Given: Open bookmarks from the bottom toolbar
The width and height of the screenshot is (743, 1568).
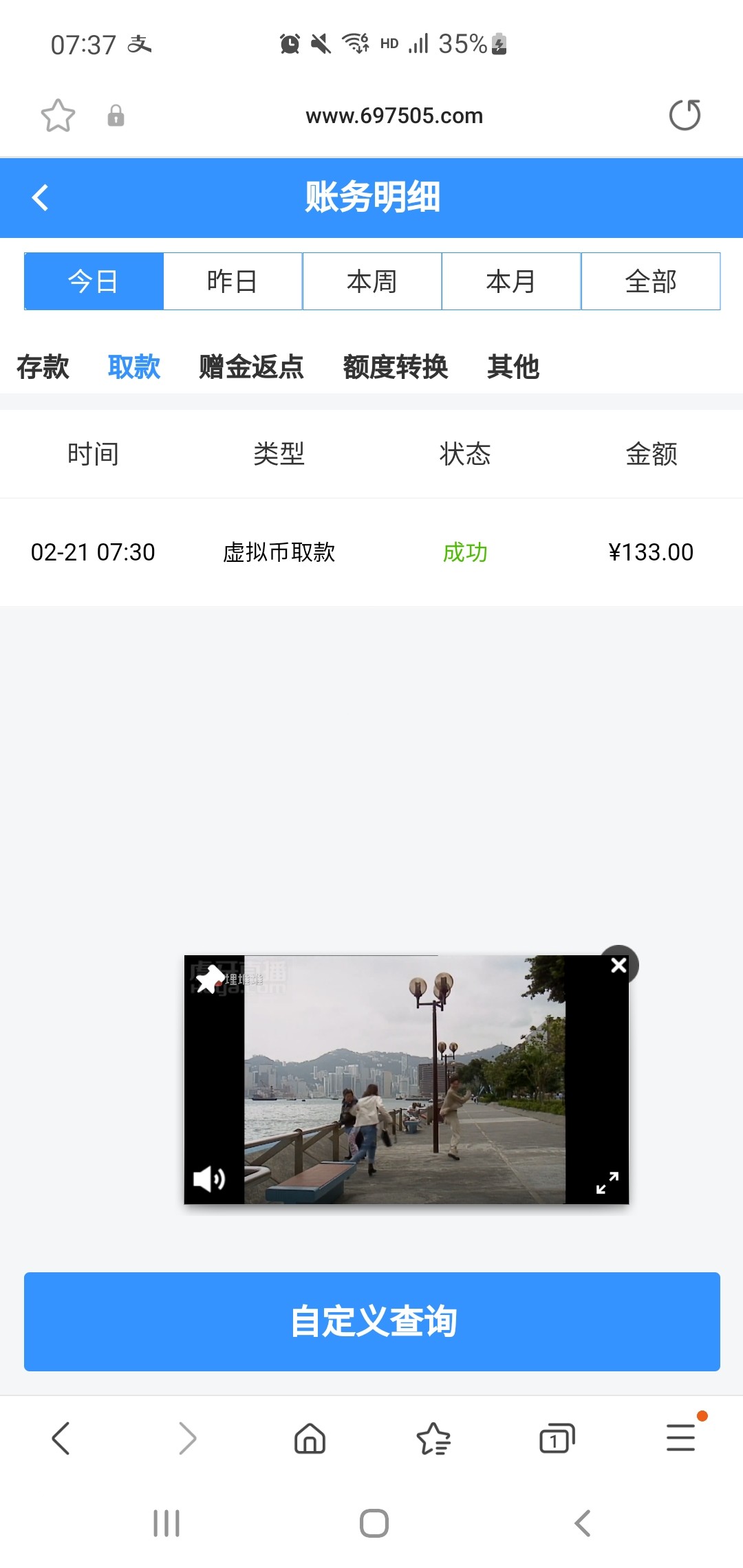Looking at the screenshot, I should 433,1437.
